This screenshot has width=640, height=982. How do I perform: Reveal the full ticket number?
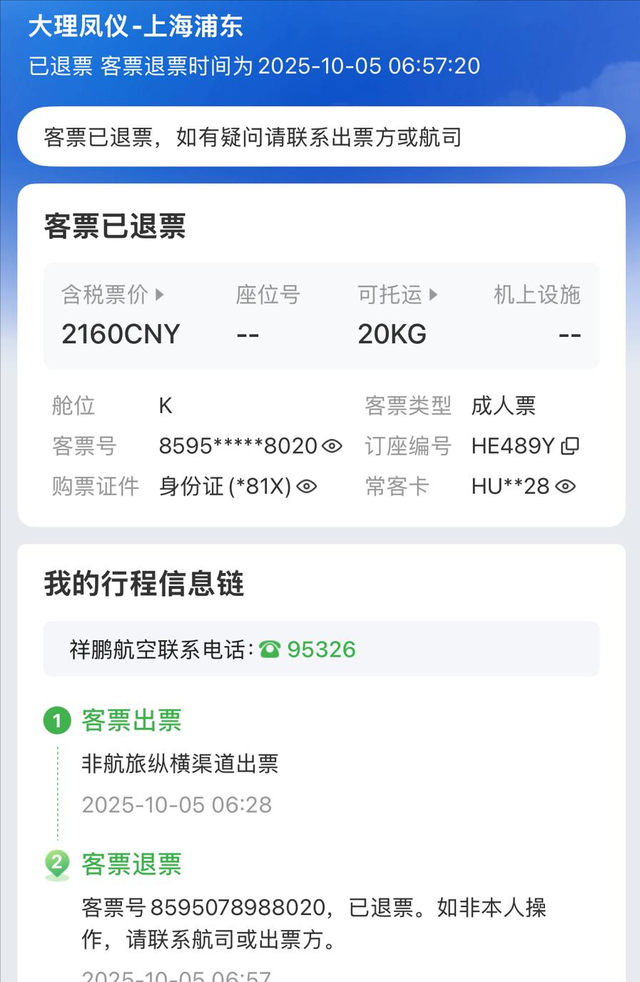332,446
